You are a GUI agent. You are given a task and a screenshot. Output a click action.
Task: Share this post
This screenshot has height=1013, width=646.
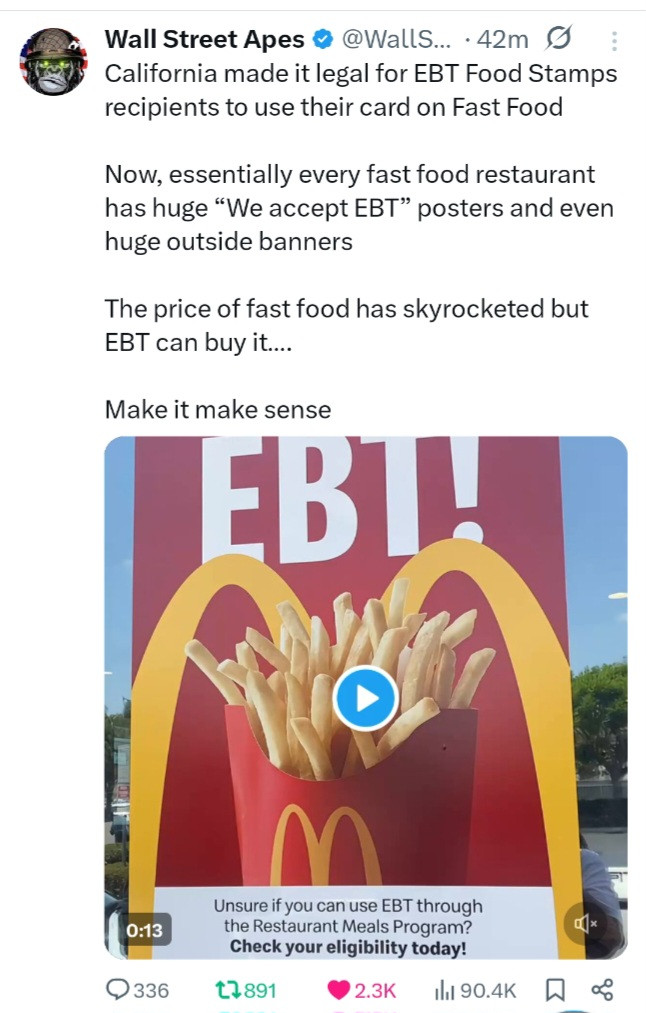(601, 990)
